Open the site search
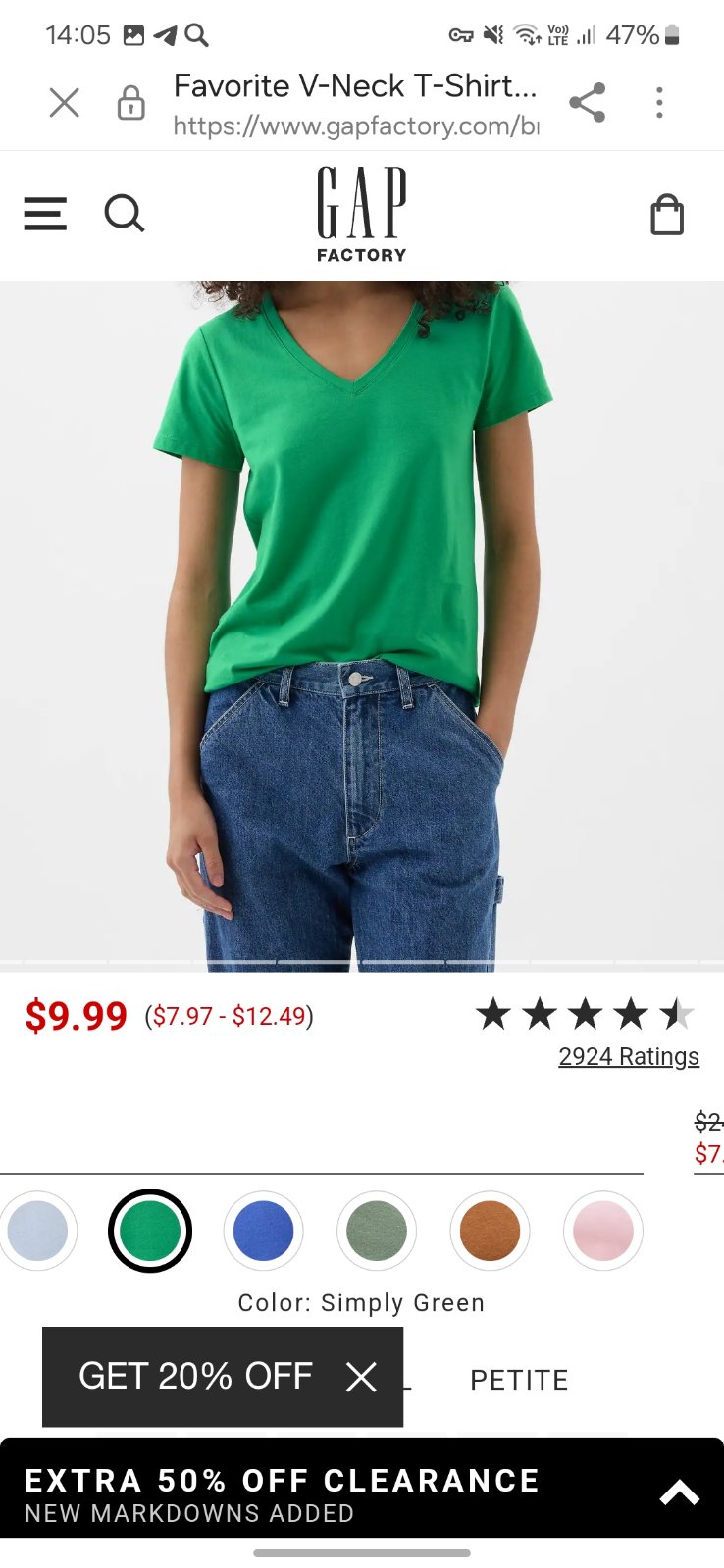 pos(125,213)
